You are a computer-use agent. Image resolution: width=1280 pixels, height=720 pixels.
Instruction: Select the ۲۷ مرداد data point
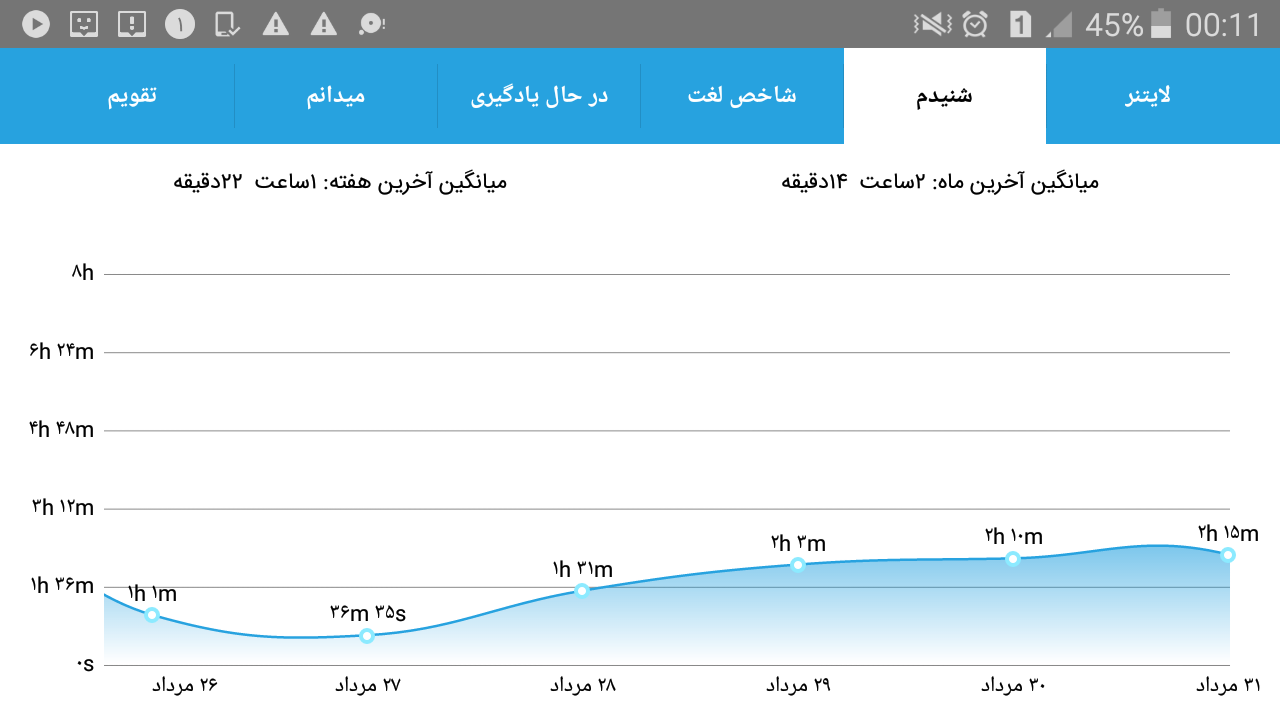coord(367,636)
